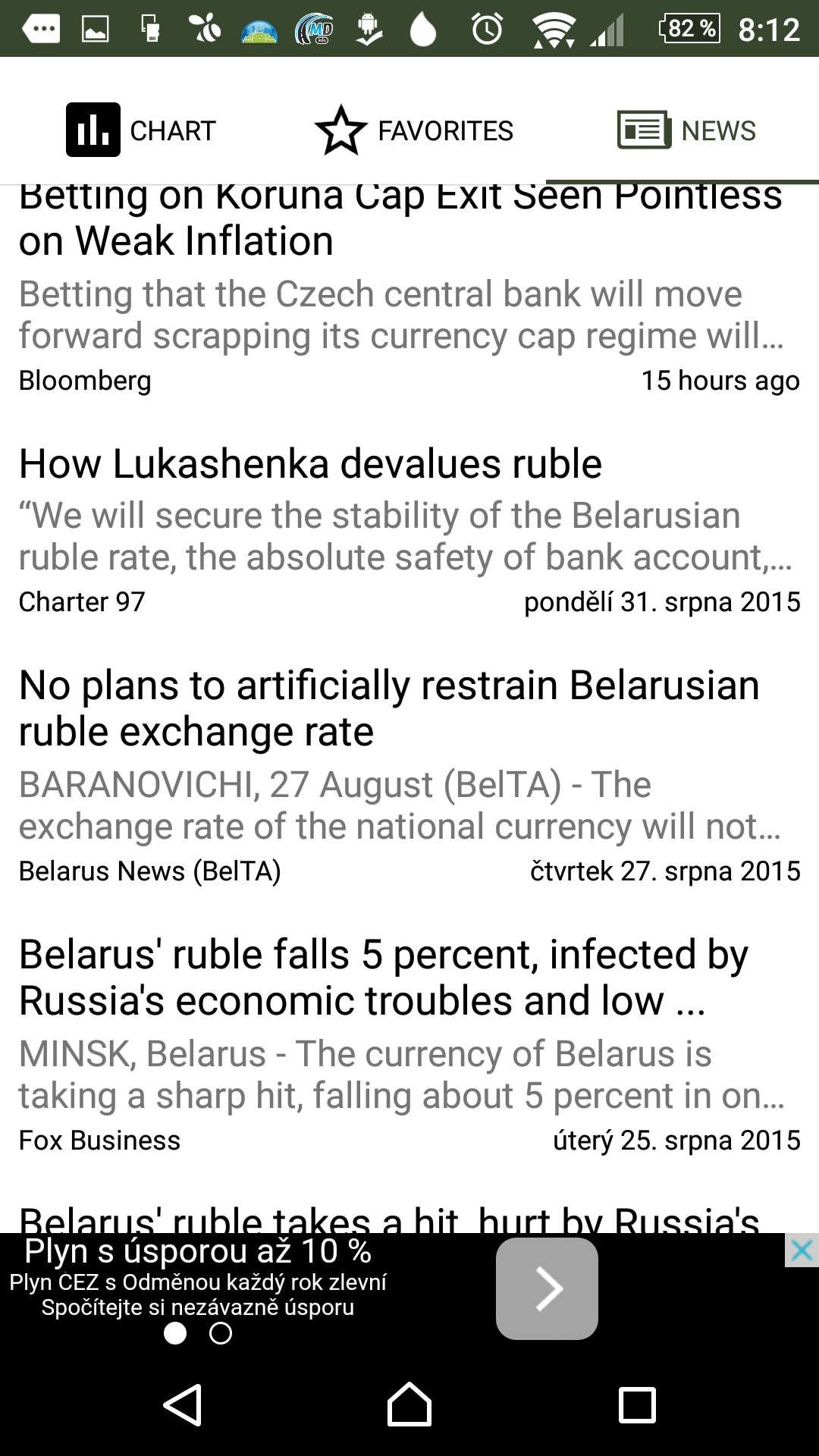
Task: Go back using the system back button
Action: 182,1405
